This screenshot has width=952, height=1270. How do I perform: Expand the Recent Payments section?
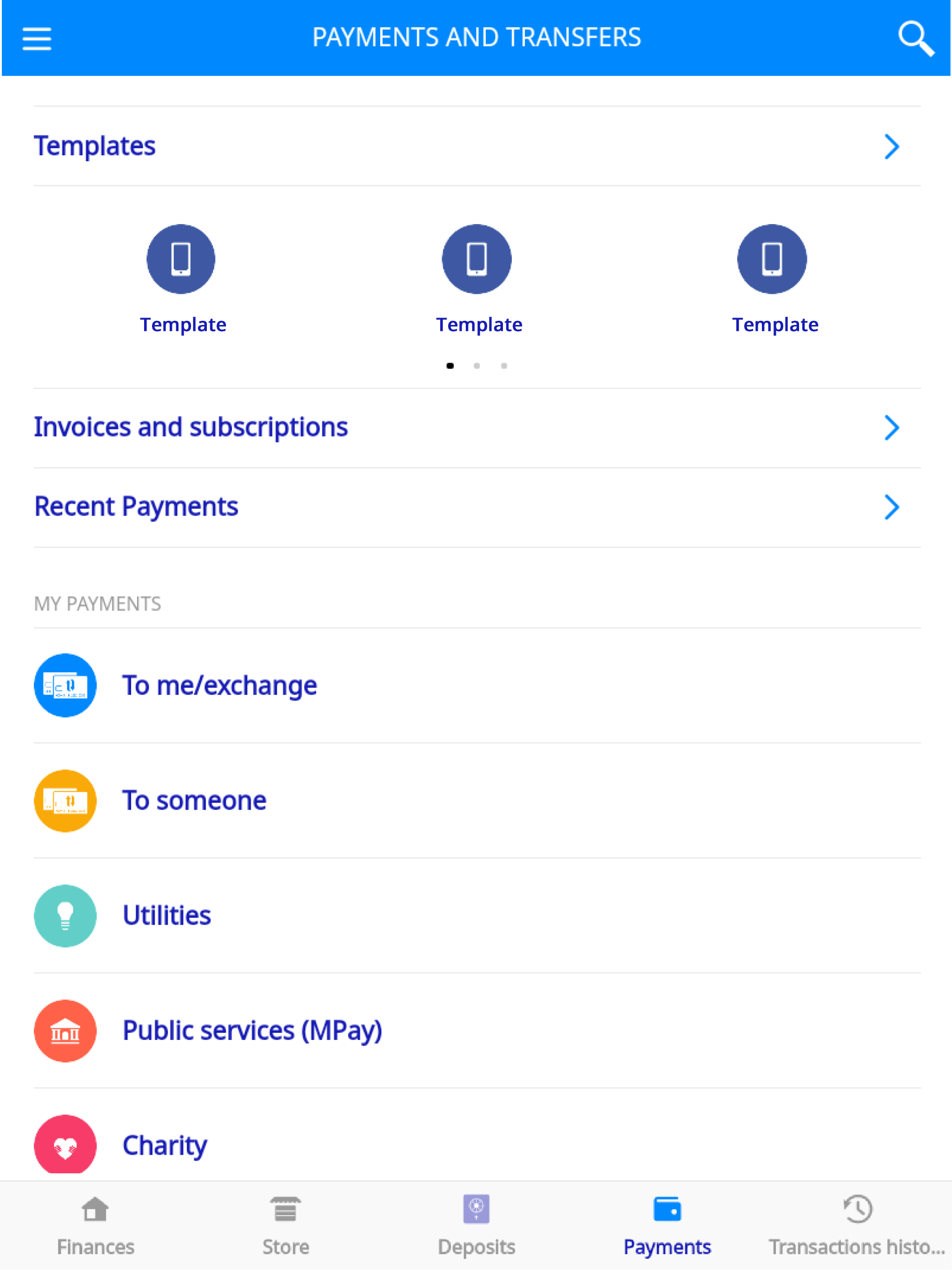892,507
